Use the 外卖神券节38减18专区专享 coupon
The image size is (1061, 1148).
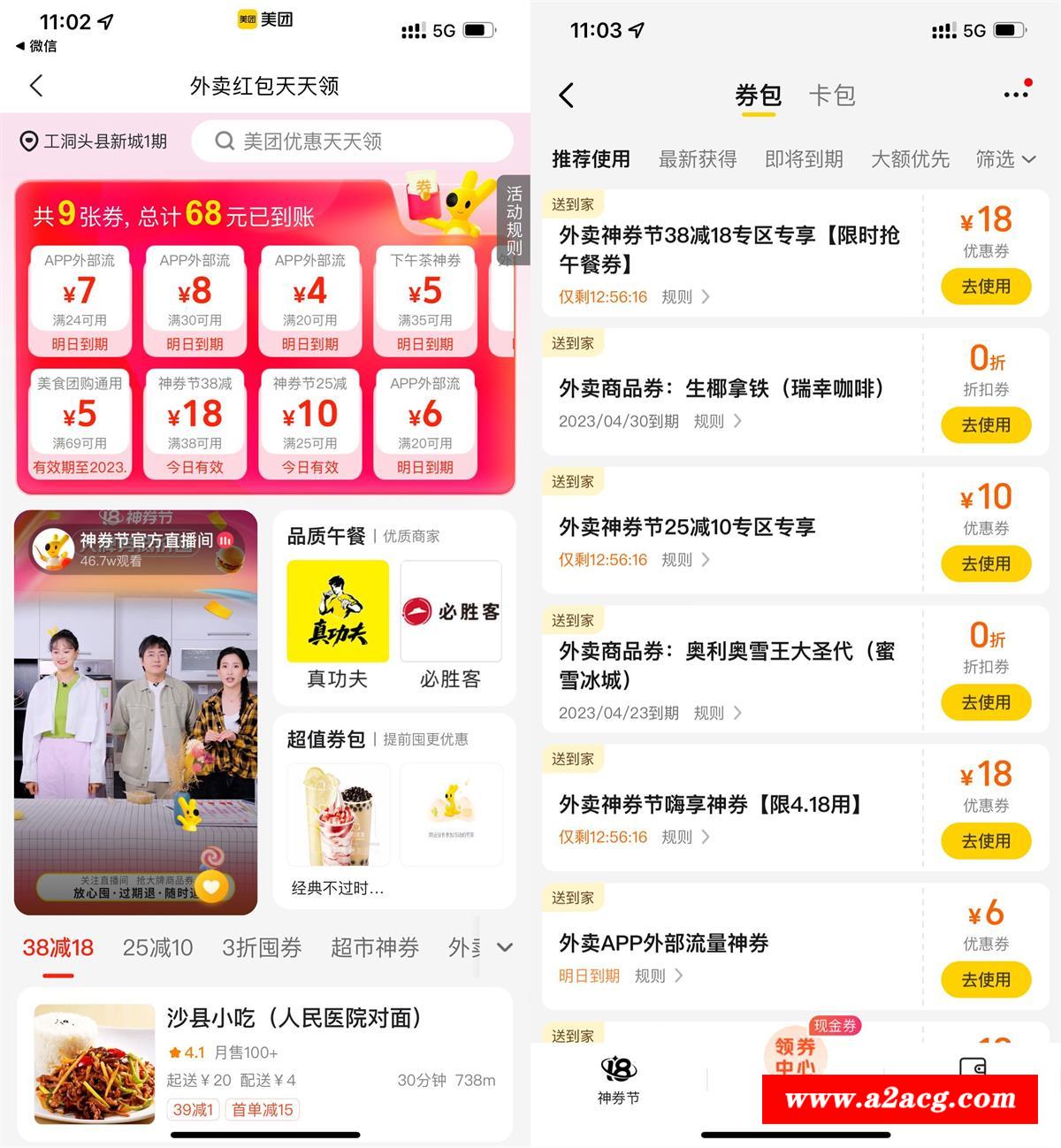tap(985, 287)
